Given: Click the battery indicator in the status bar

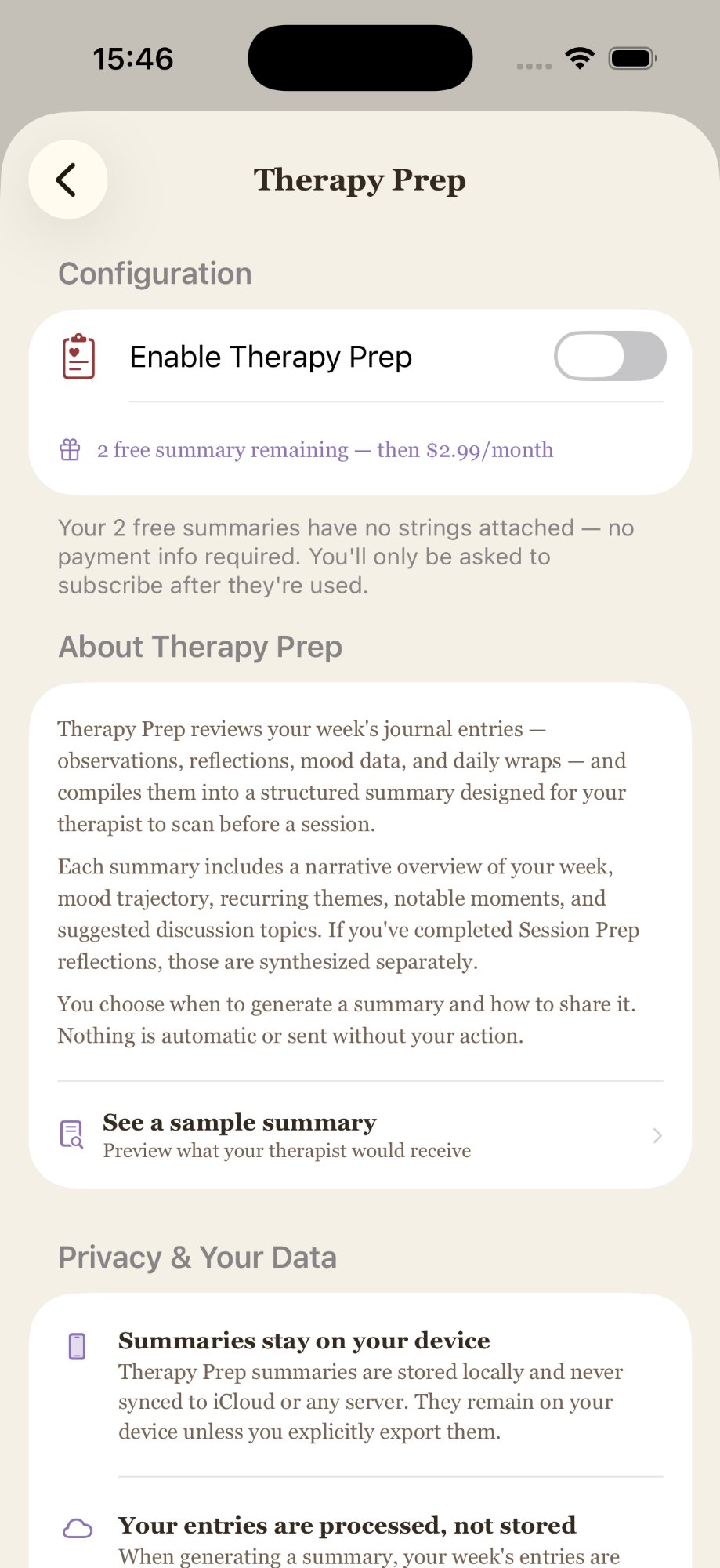Looking at the screenshot, I should coord(632,57).
